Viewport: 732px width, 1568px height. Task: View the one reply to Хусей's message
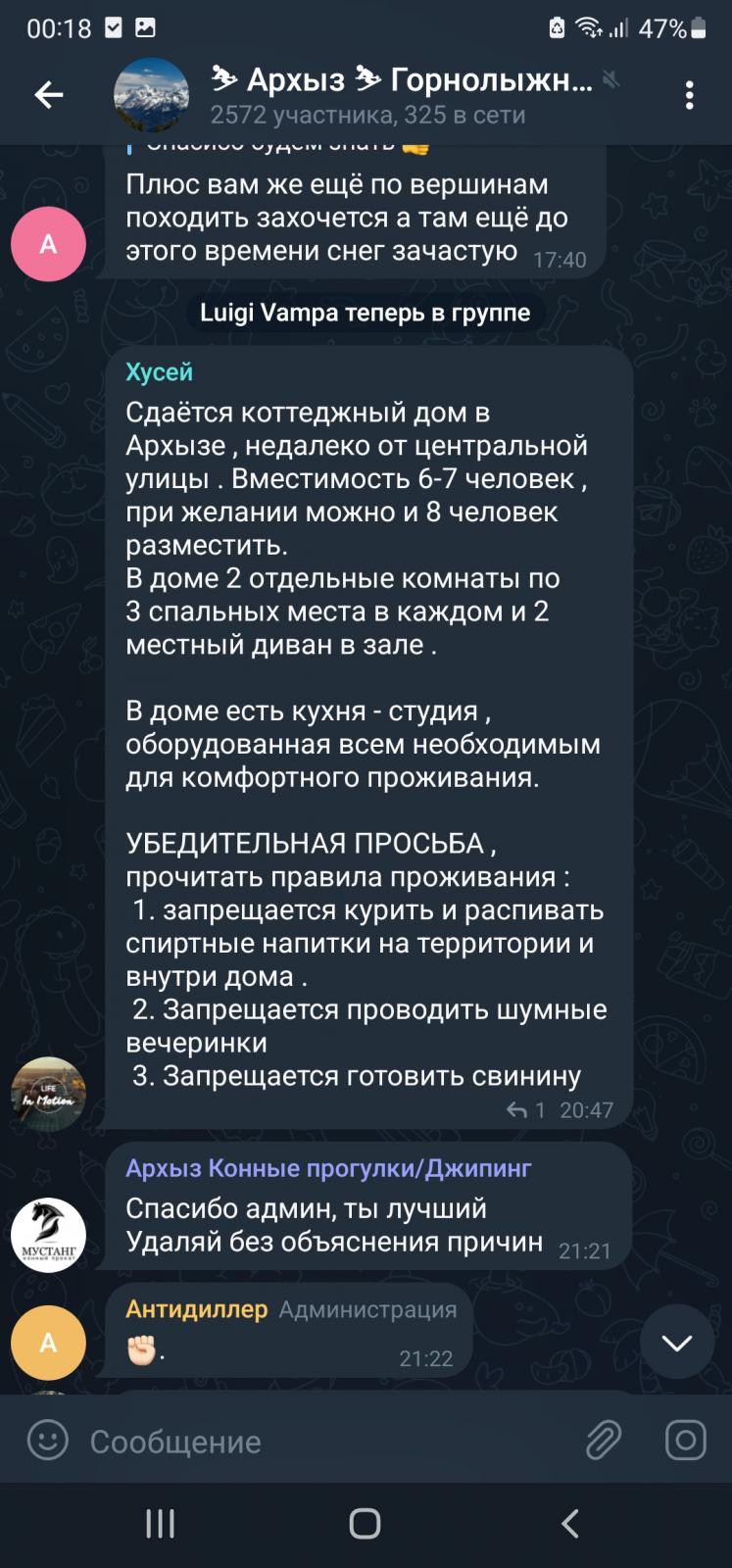[x=525, y=1110]
